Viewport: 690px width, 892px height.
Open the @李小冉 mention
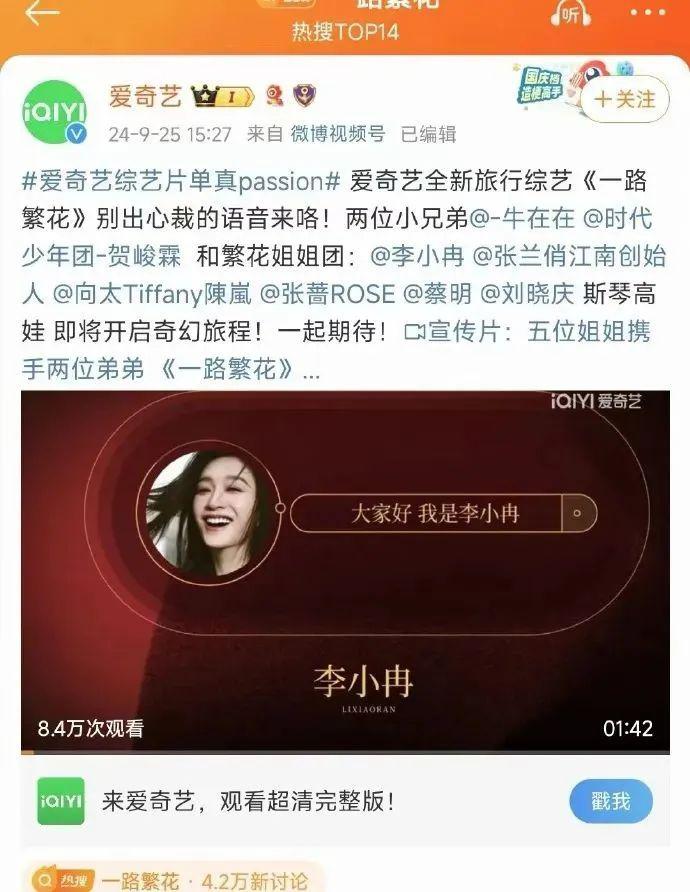pyautogui.click(x=417, y=255)
